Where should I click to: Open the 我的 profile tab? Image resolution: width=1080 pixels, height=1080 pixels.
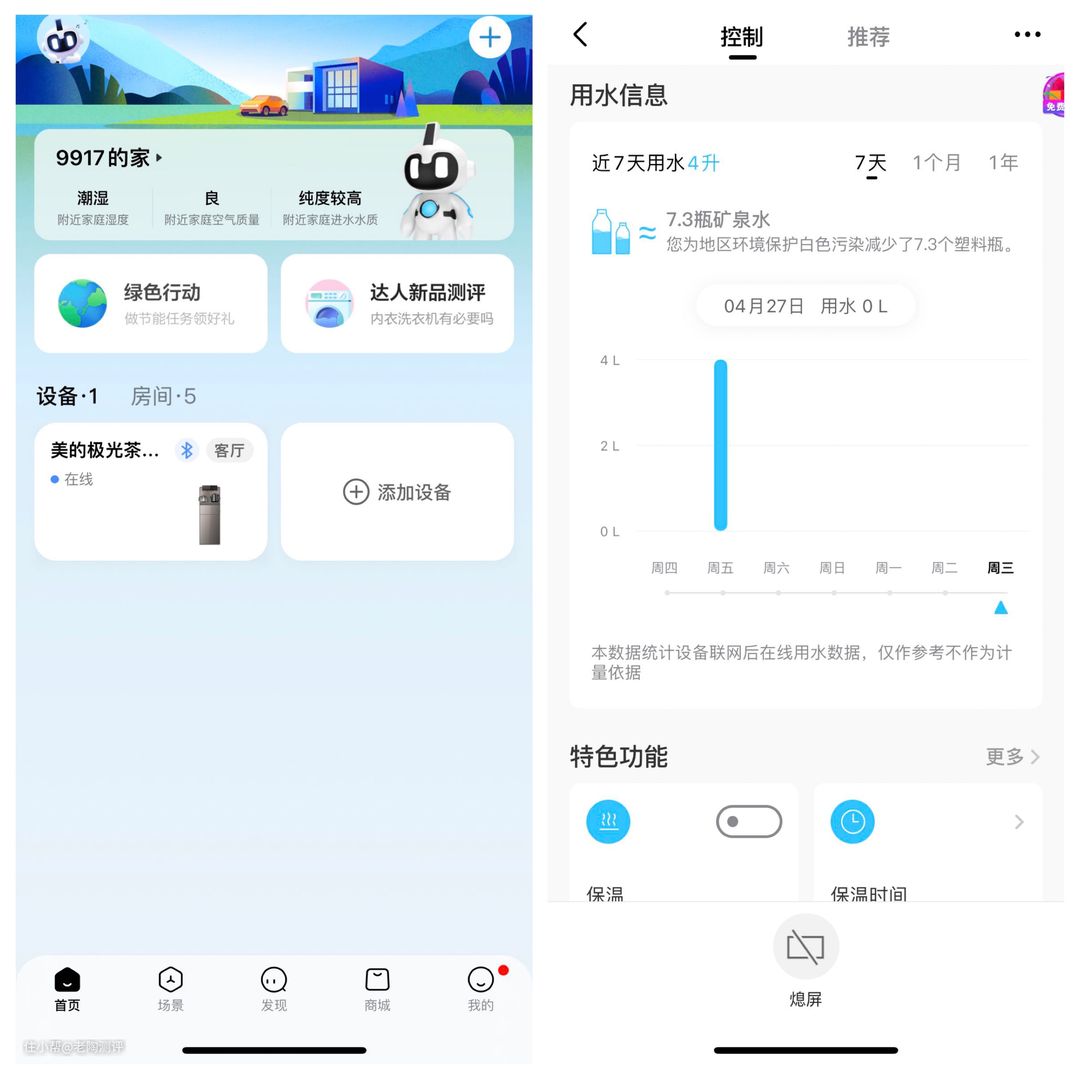click(x=481, y=989)
